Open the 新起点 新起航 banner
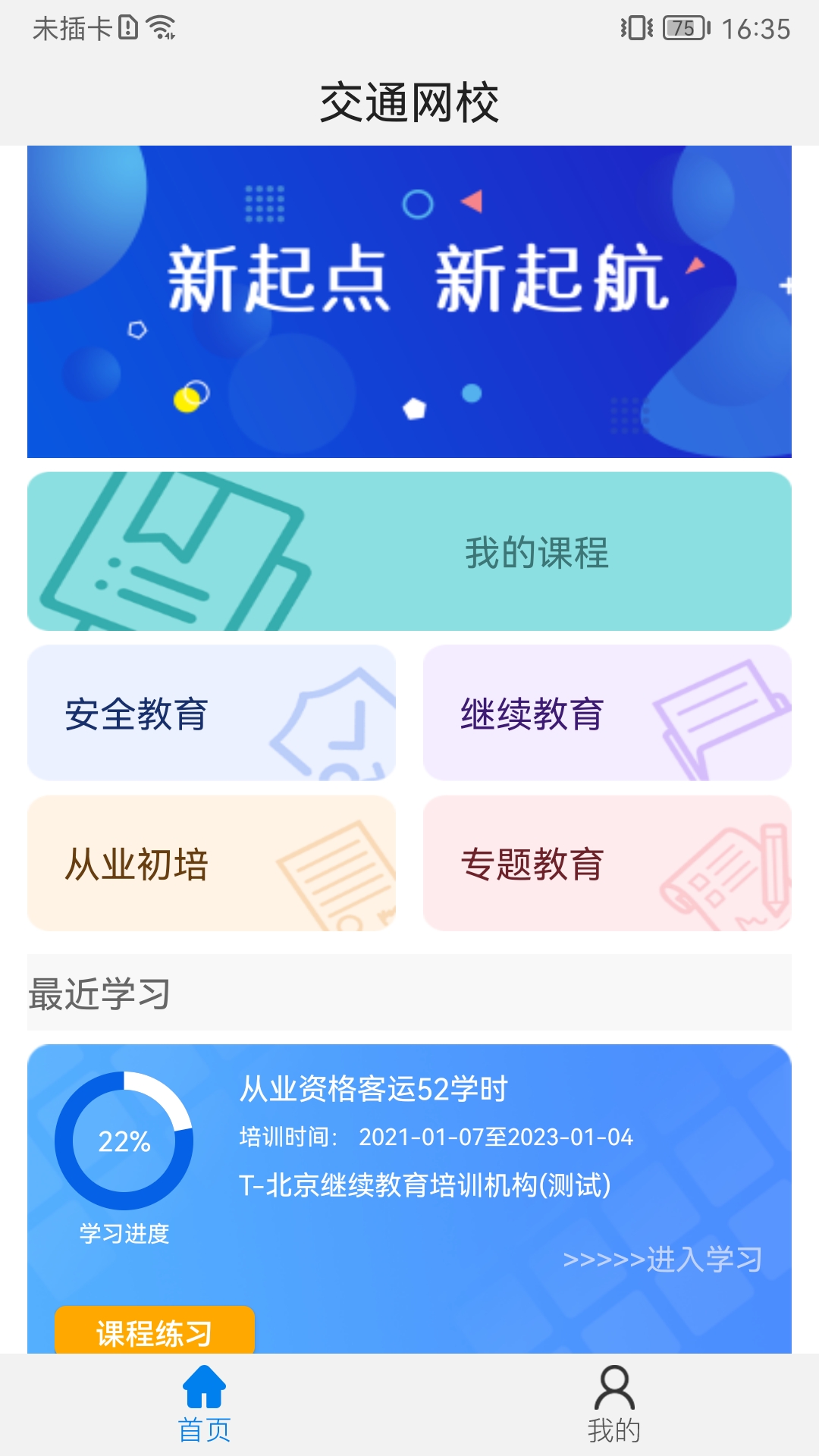Viewport: 819px width, 1456px height. 409,302
